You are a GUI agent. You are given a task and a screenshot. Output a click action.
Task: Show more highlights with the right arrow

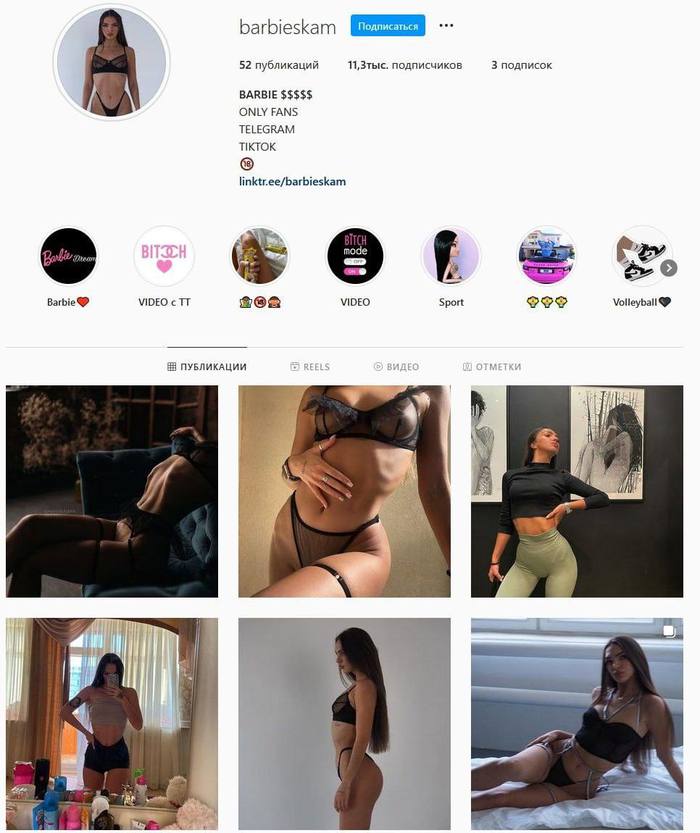pos(669,268)
